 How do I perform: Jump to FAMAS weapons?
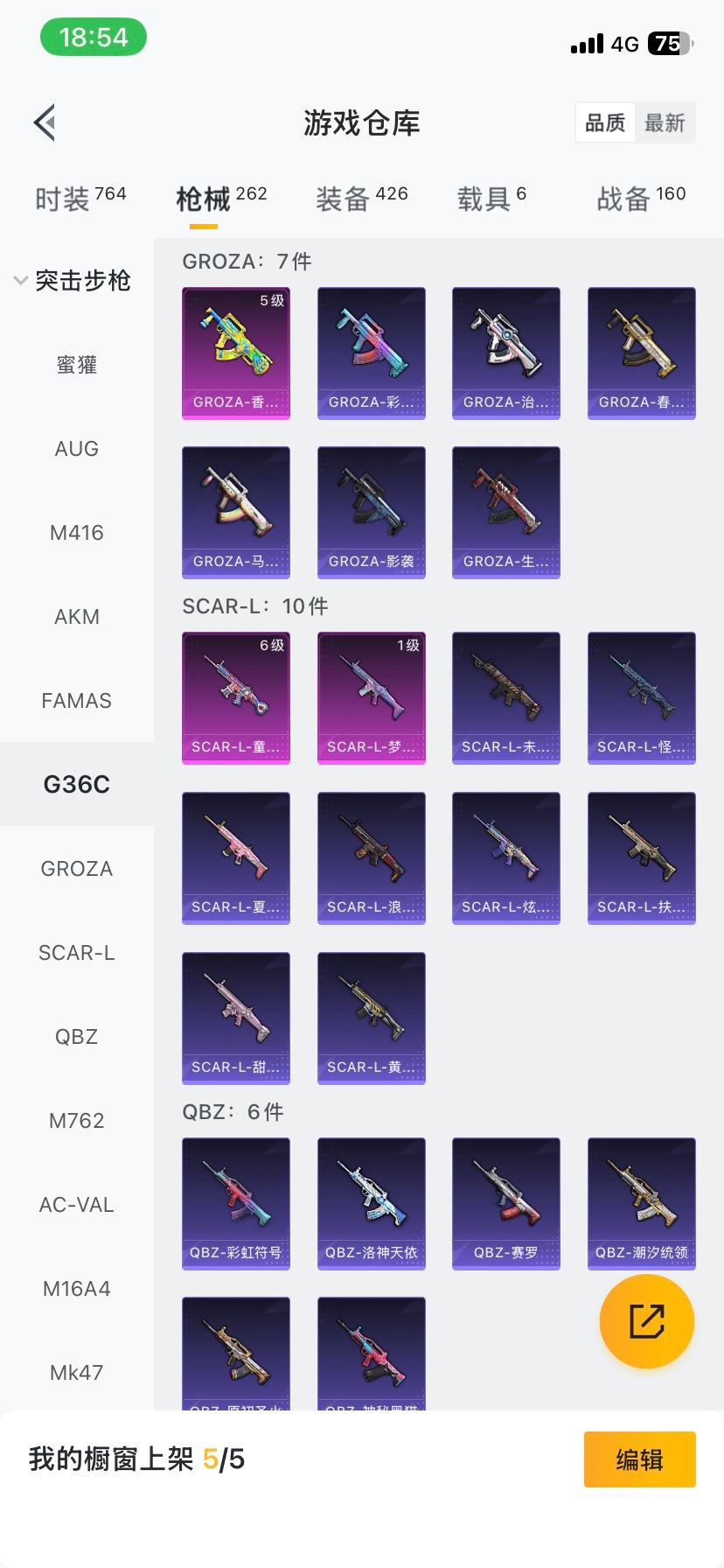tap(77, 700)
